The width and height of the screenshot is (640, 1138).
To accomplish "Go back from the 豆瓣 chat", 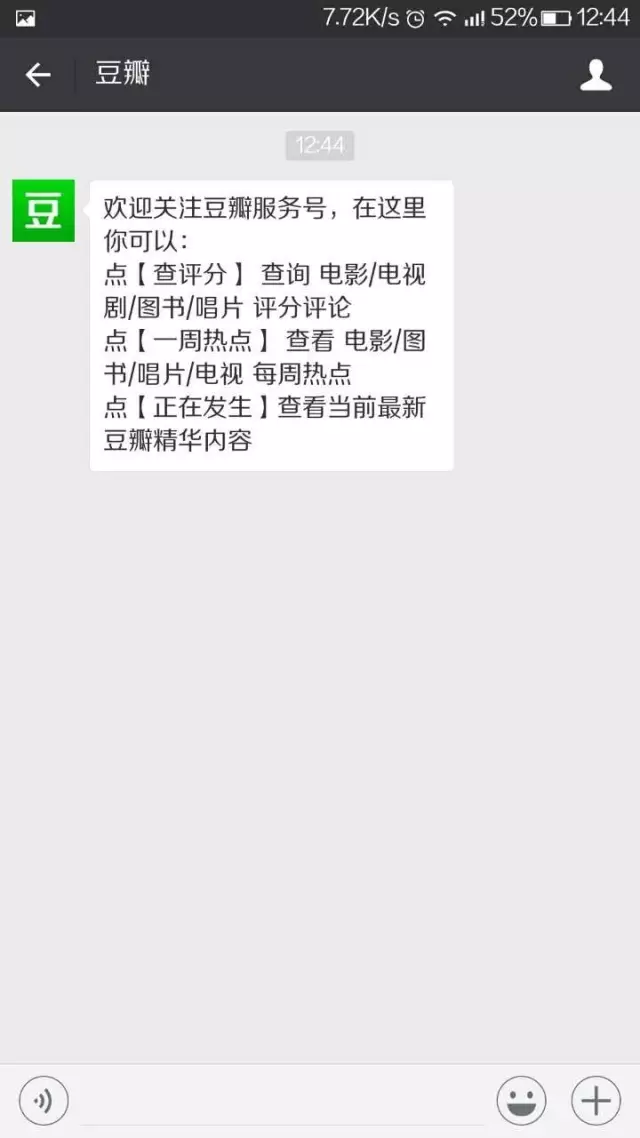I will [x=38, y=75].
